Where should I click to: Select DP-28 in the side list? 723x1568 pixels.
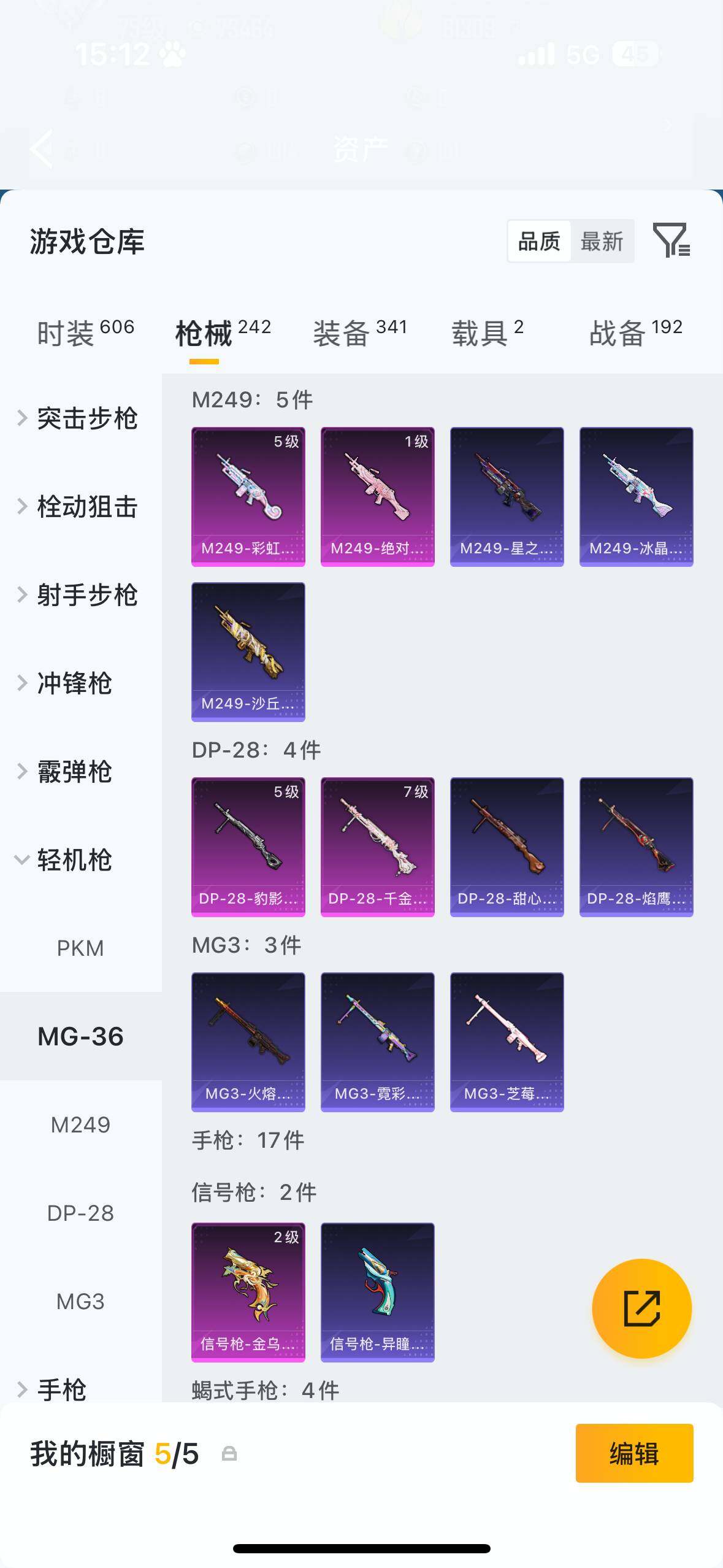tap(80, 1213)
